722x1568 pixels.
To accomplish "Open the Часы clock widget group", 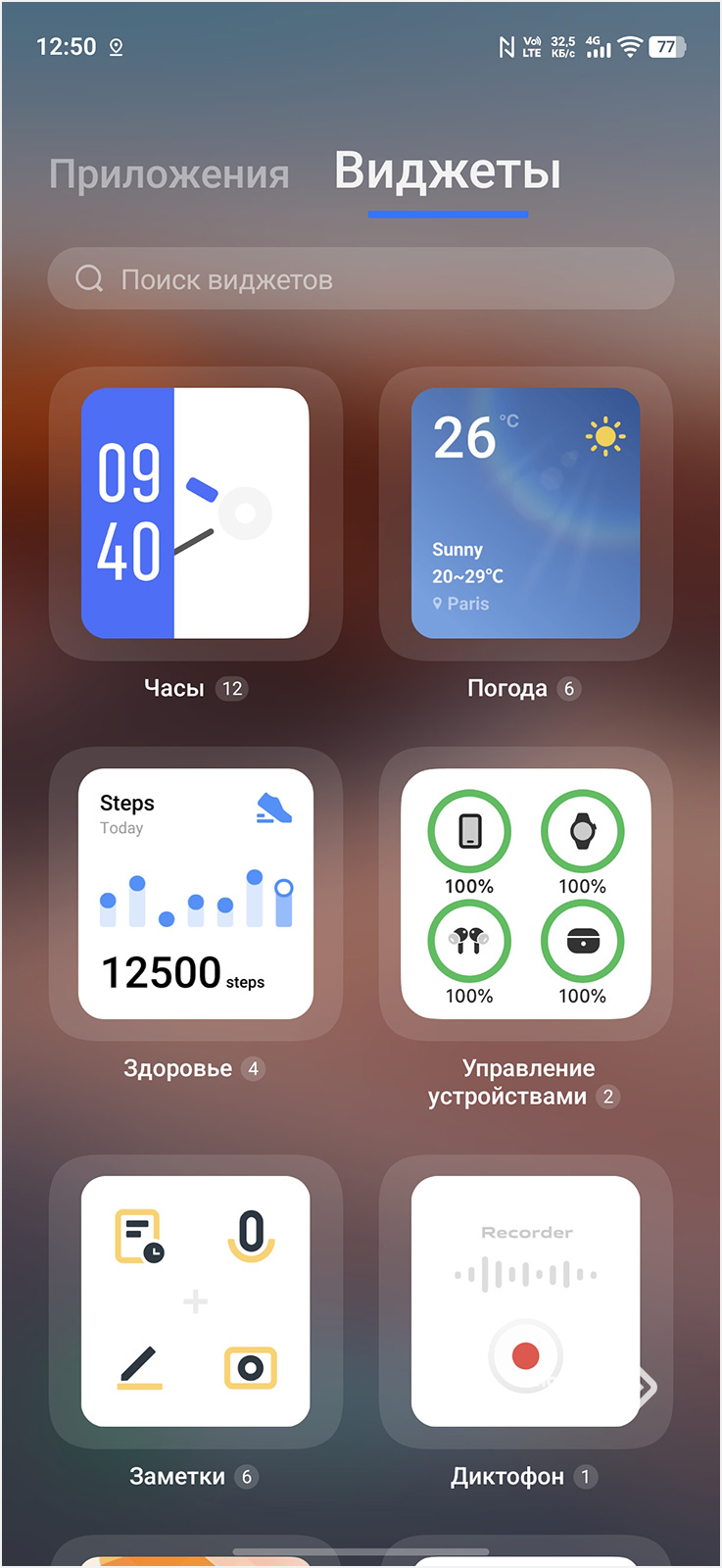I will [x=195, y=514].
